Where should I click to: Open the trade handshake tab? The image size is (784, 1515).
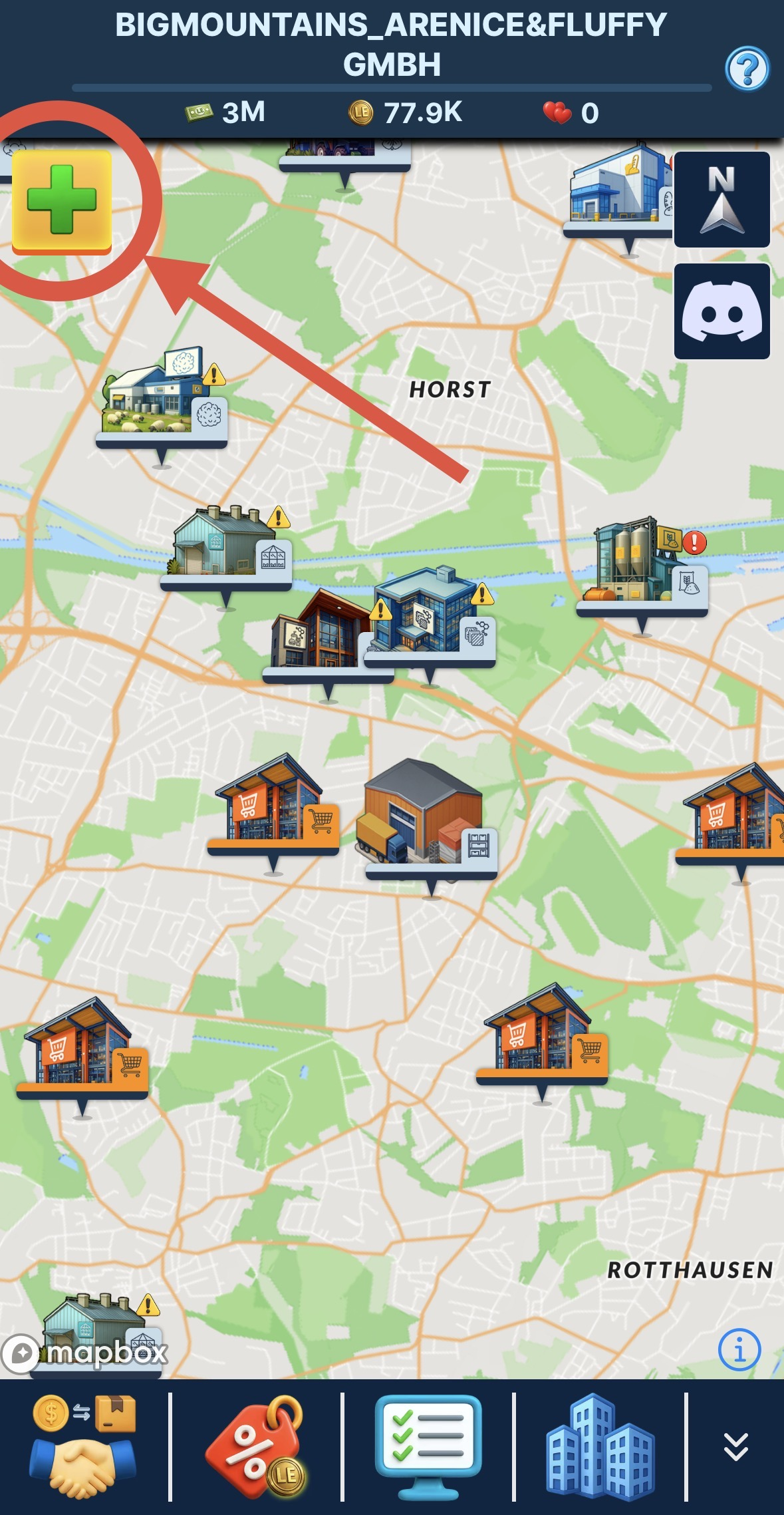click(x=83, y=1446)
